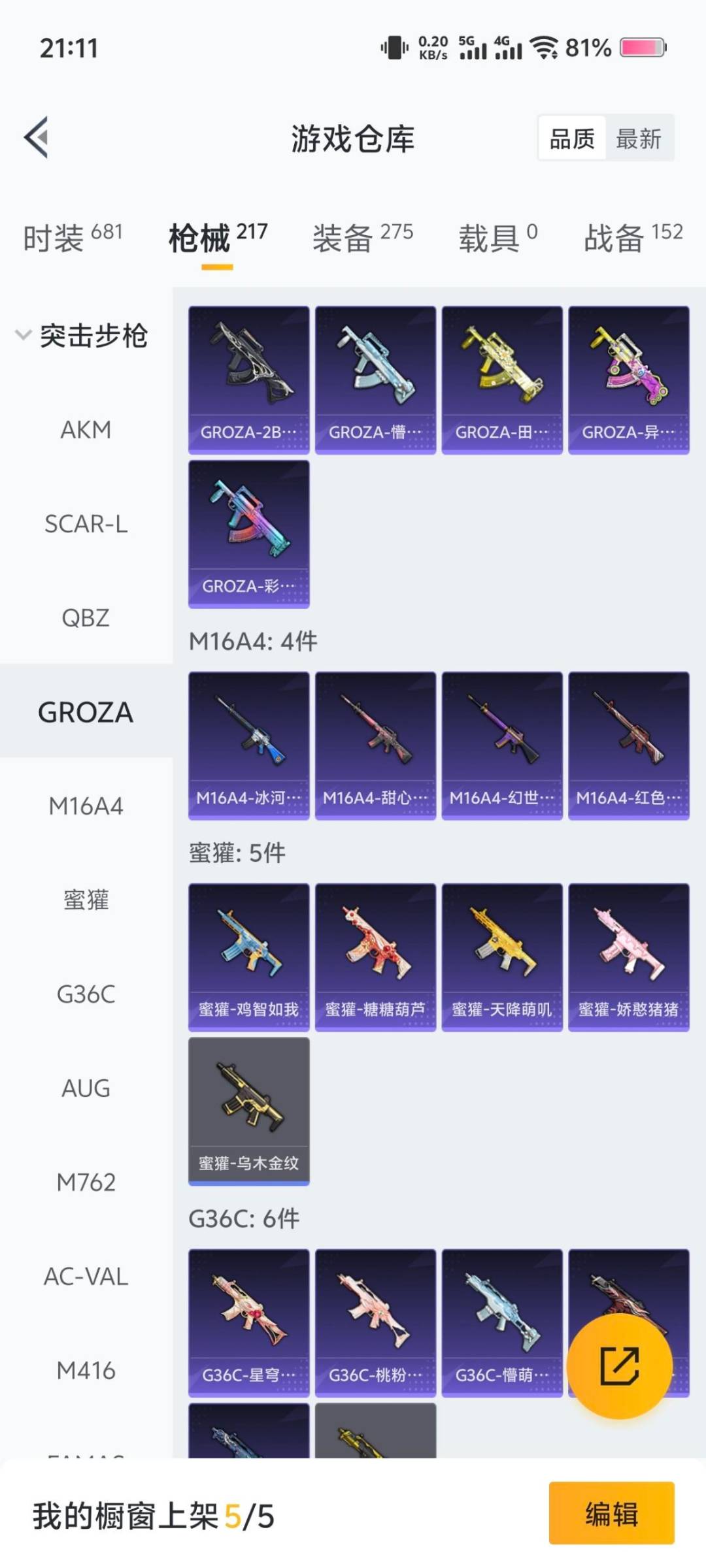Jump to SCAR-L skins
The image size is (706, 1568).
pos(86,524)
